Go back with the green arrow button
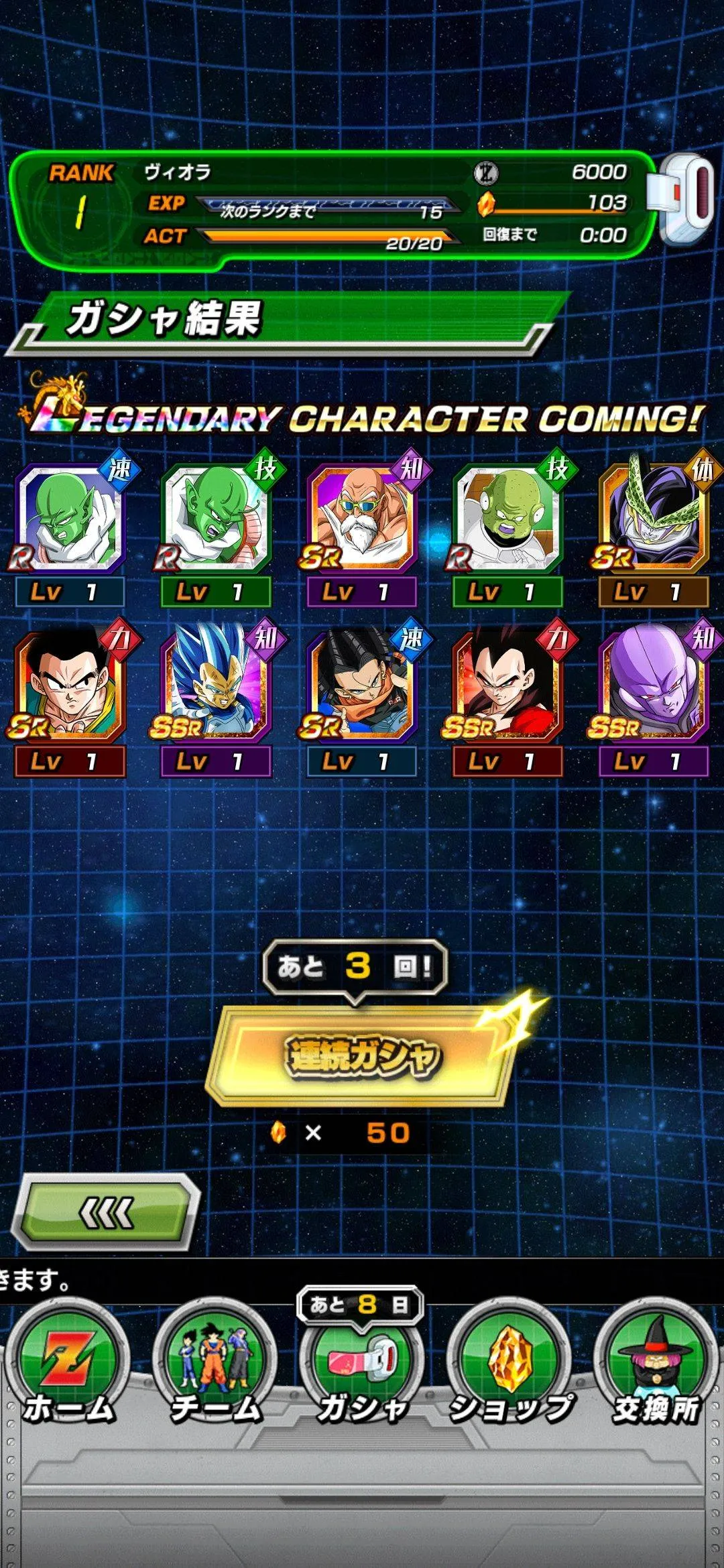Image resolution: width=724 pixels, height=1568 pixels. point(107,1213)
